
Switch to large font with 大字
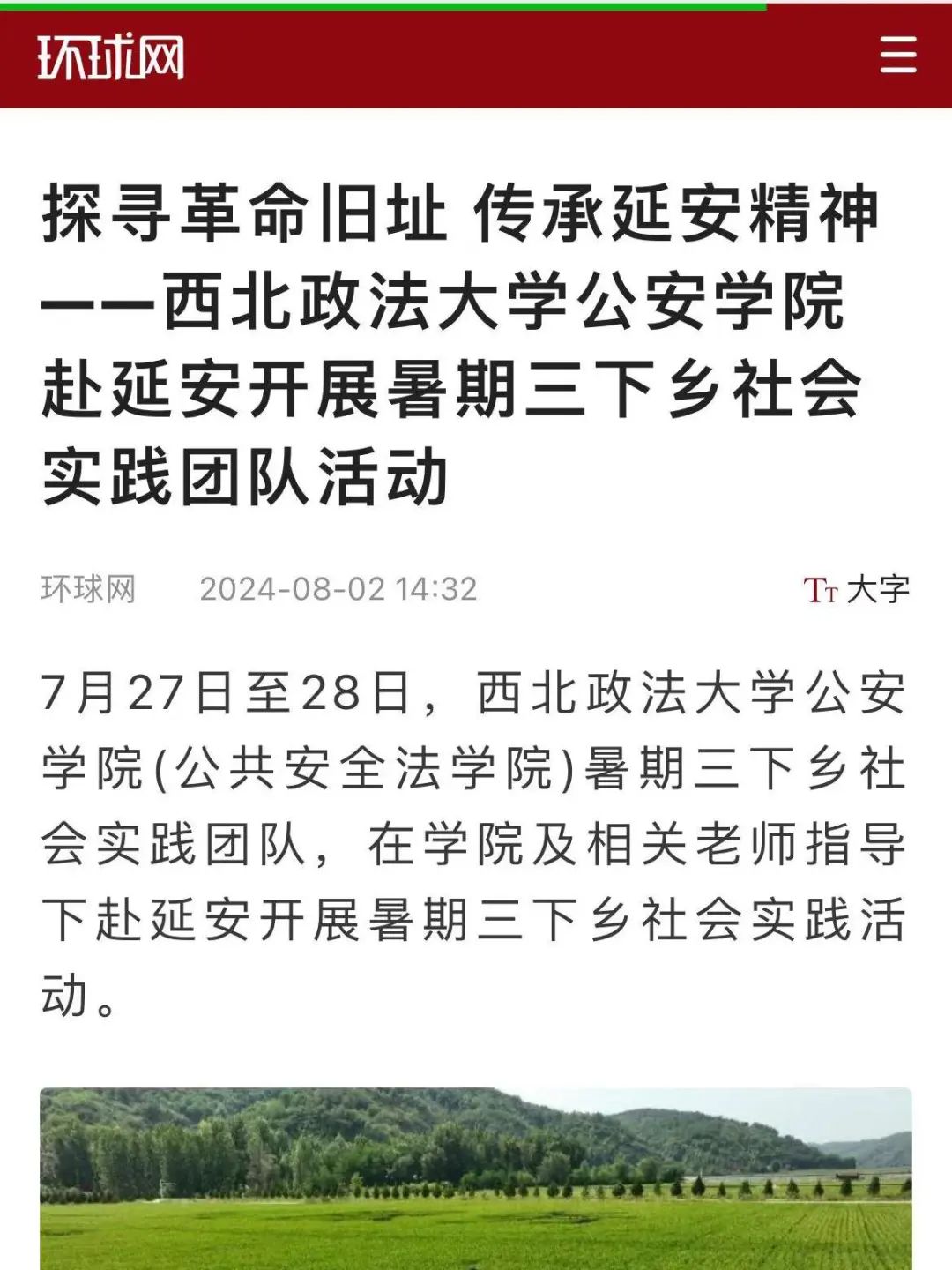pos(856,589)
